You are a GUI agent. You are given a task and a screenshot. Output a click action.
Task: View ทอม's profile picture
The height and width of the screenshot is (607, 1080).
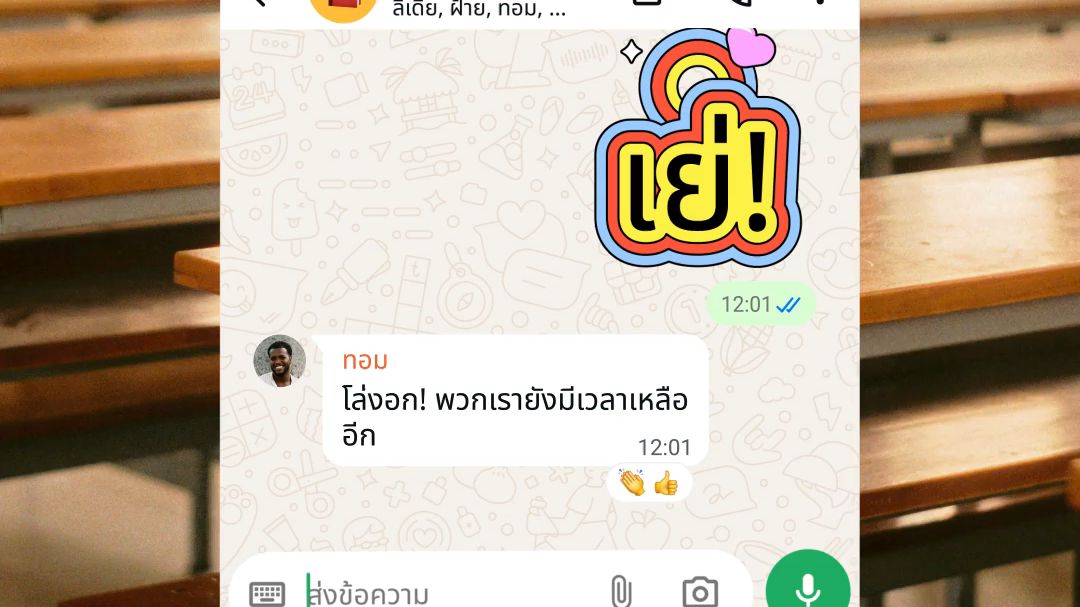(280, 361)
